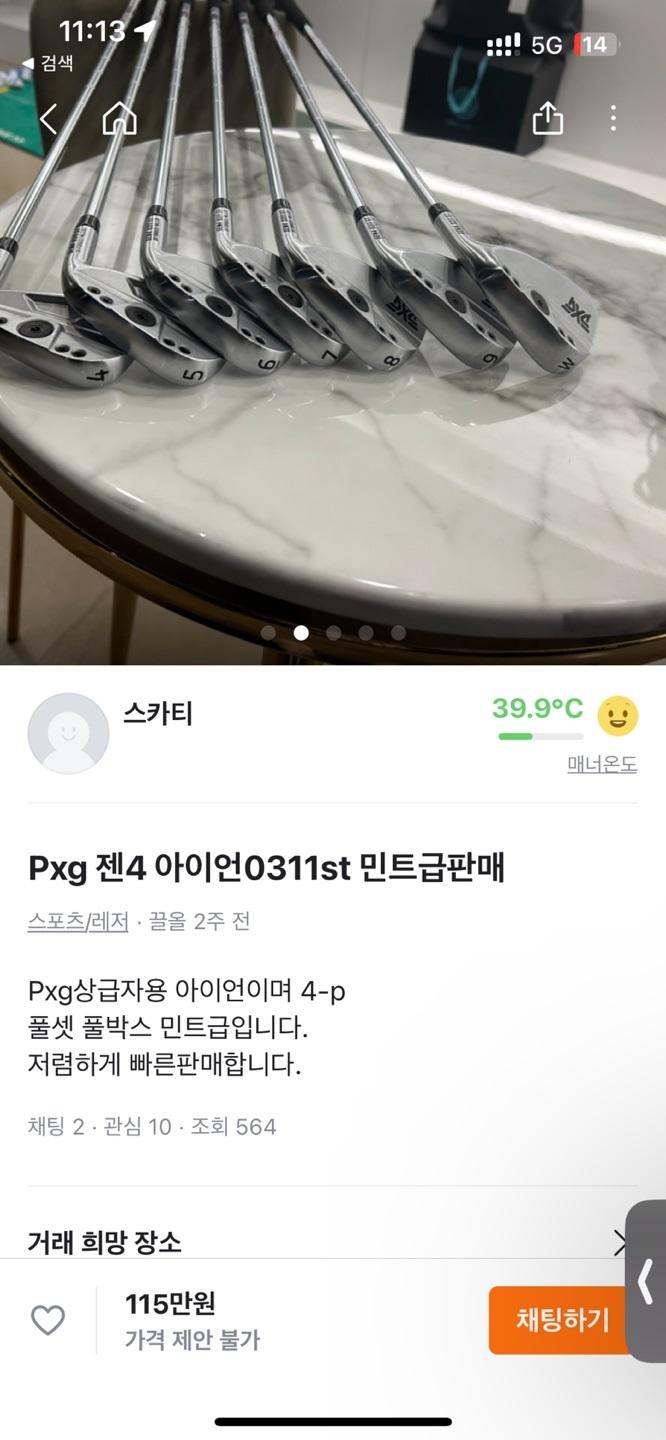
Task: Add listing to favorites with heart
Action: click(x=48, y=1320)
